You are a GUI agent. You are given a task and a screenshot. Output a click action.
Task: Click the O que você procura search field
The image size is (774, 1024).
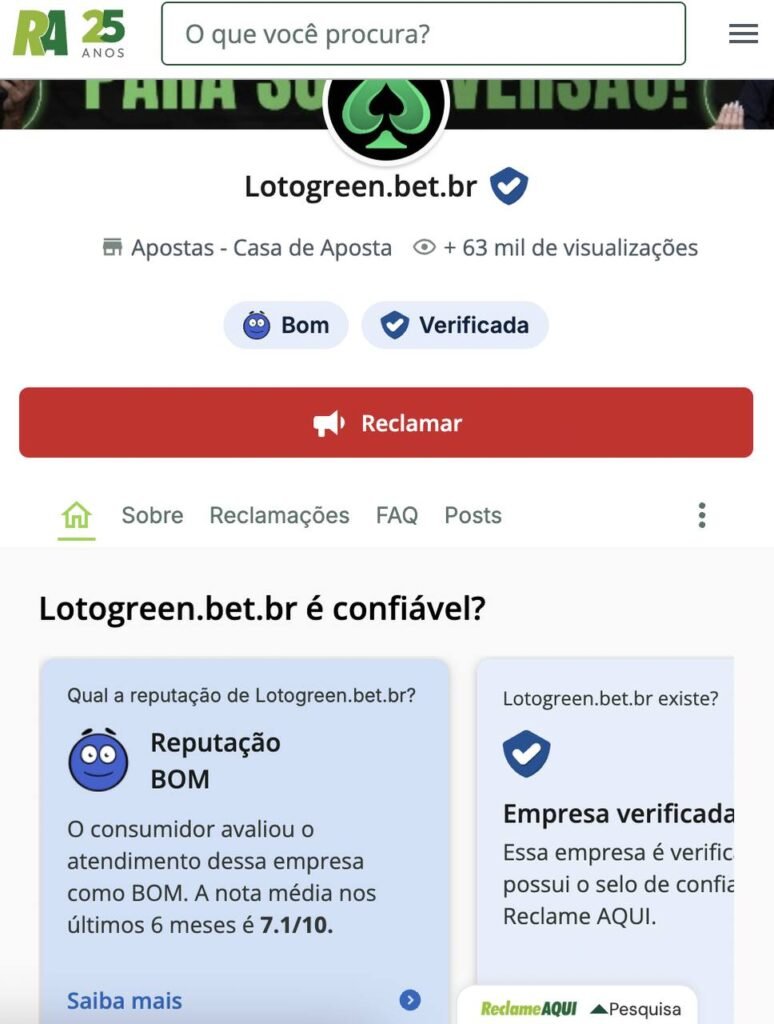click(x=422, y=33)
